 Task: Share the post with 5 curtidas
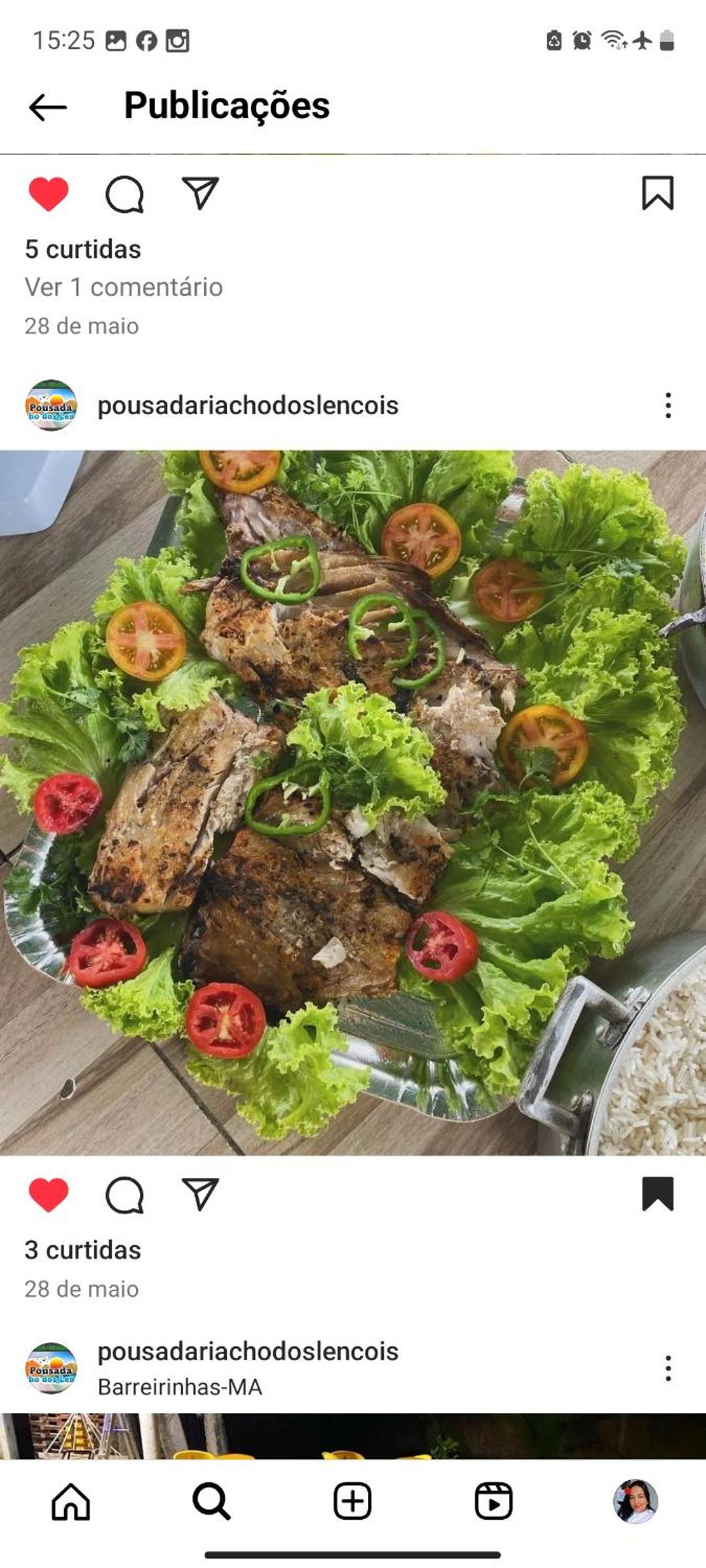(200, 193)
